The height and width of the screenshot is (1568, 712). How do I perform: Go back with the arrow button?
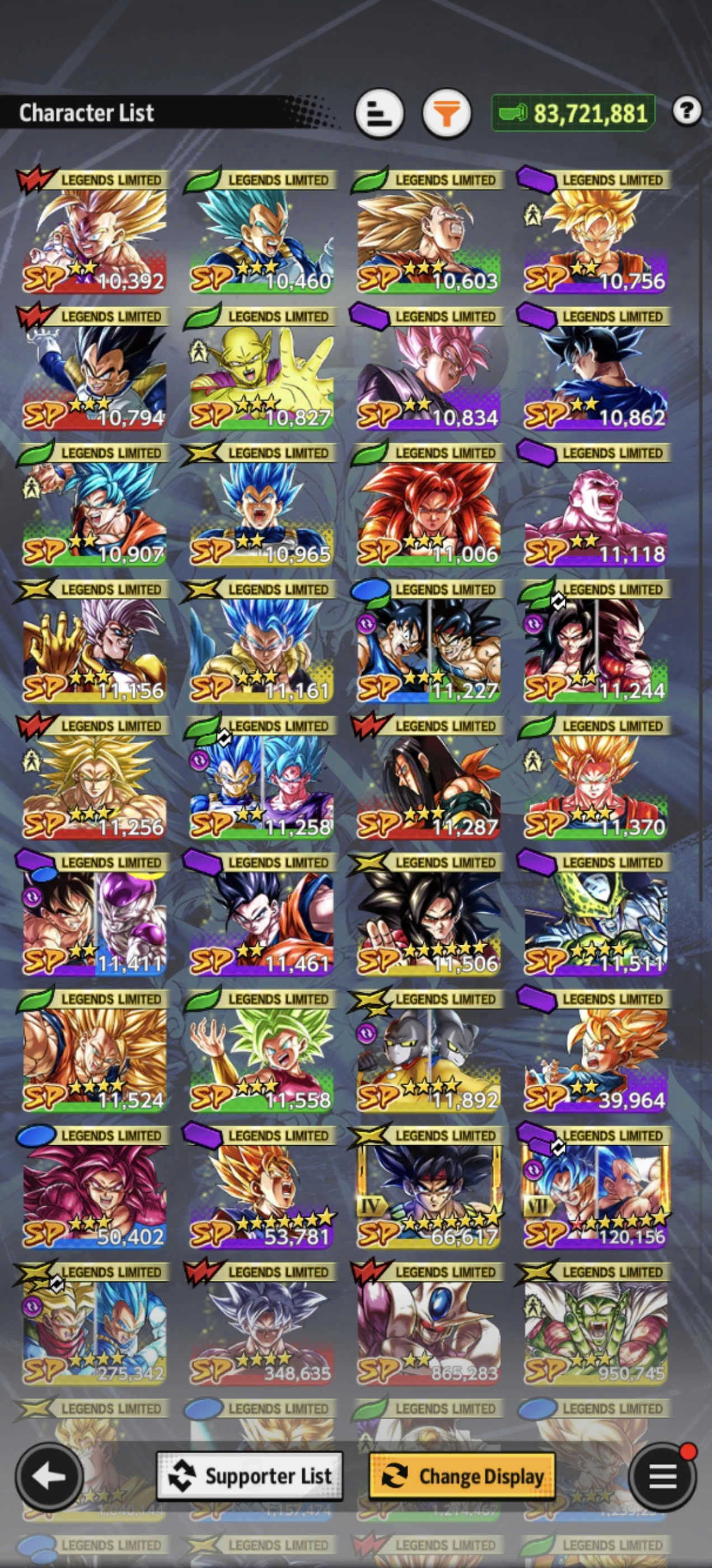49,1476
